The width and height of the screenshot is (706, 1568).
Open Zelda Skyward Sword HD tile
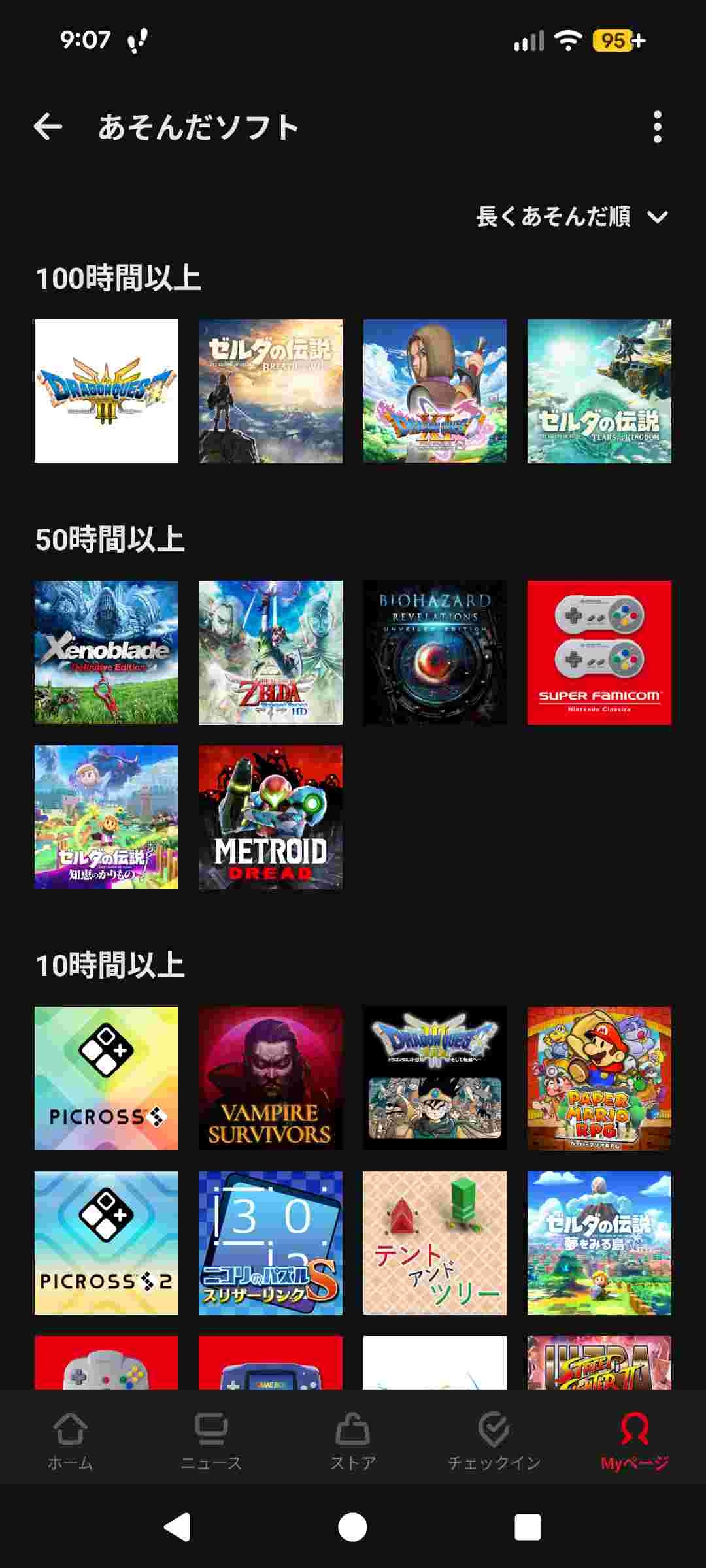click(270, 652)
